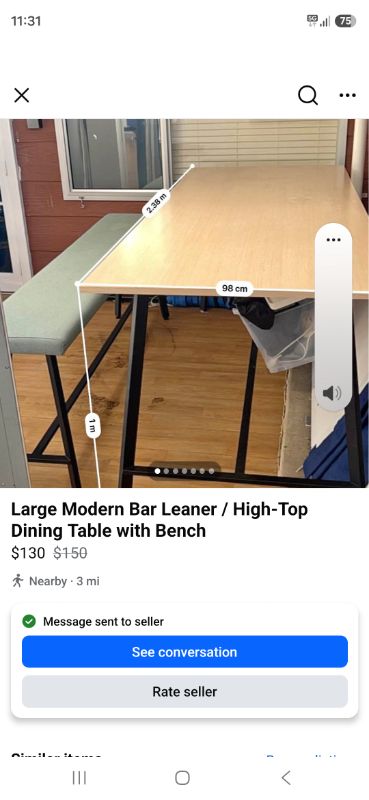Tap the speaker icon on volume panel

332,393
